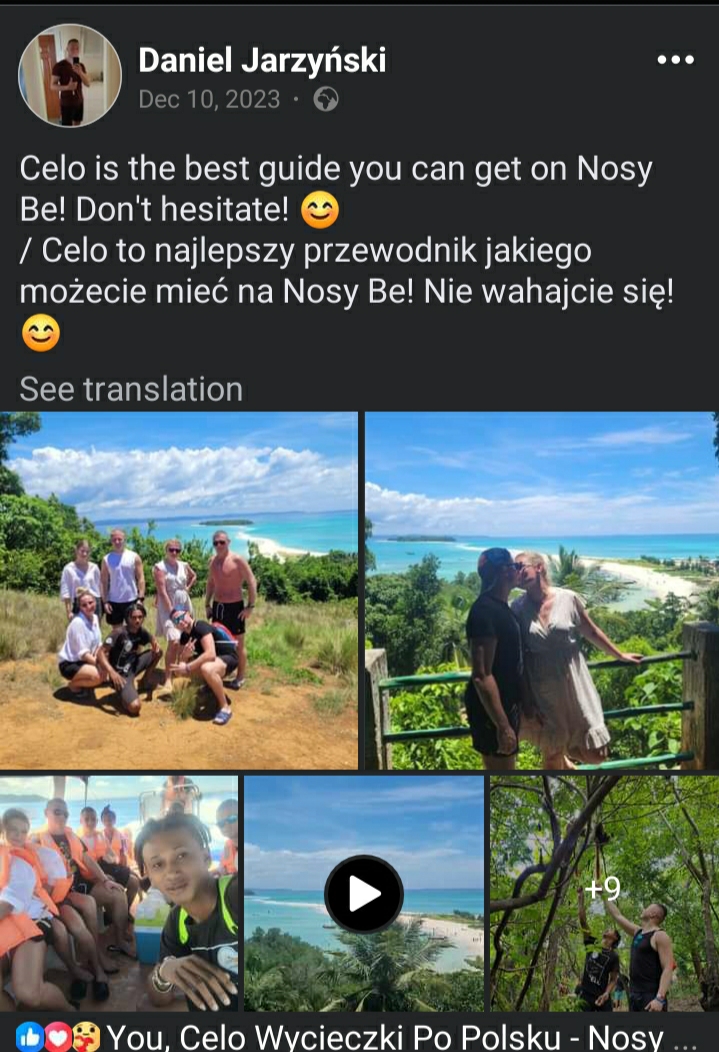Open Daniel Jarzyński's profile picture
This screenshot has width=719, height=1052.
pyautogui.click(x=70, y=75)
